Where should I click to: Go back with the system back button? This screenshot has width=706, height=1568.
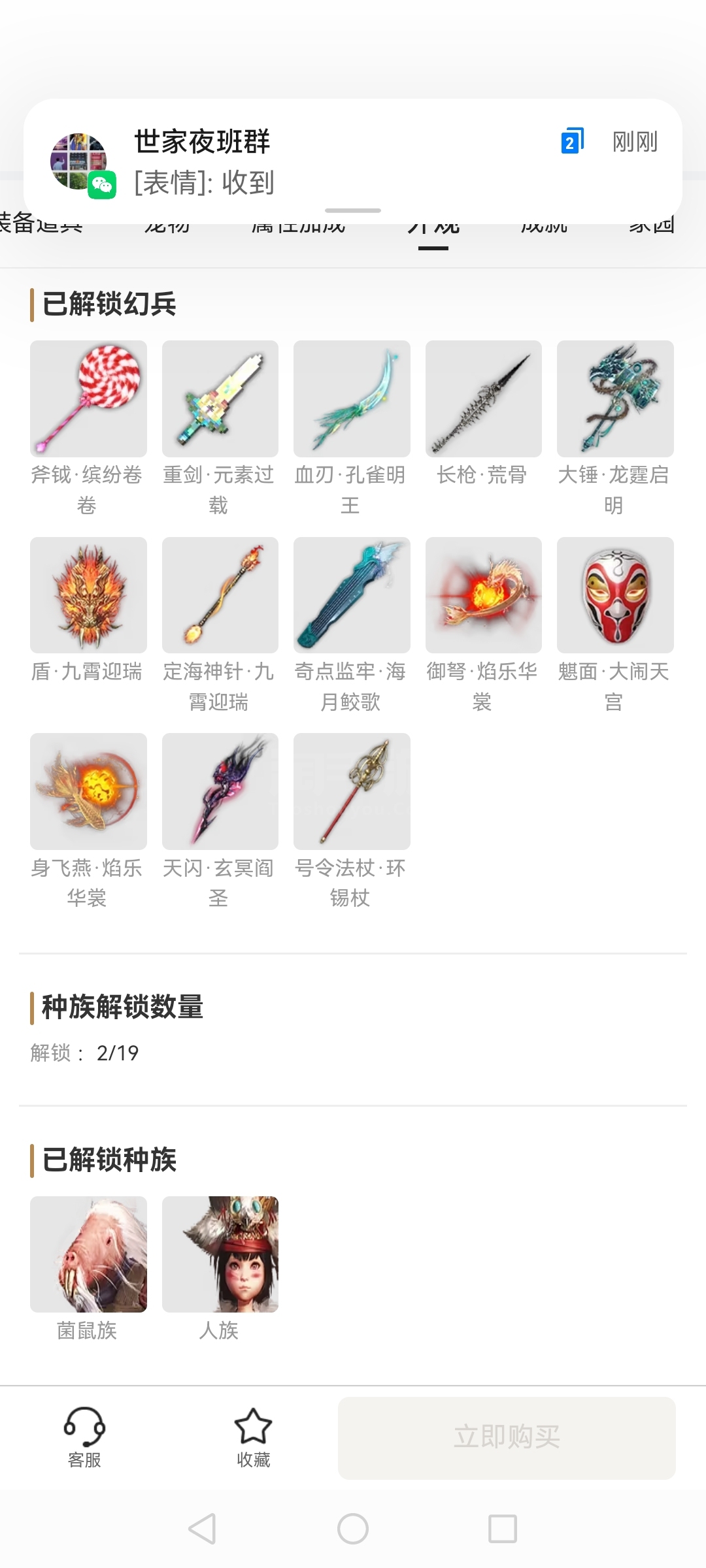click(x=203, y=1529)
